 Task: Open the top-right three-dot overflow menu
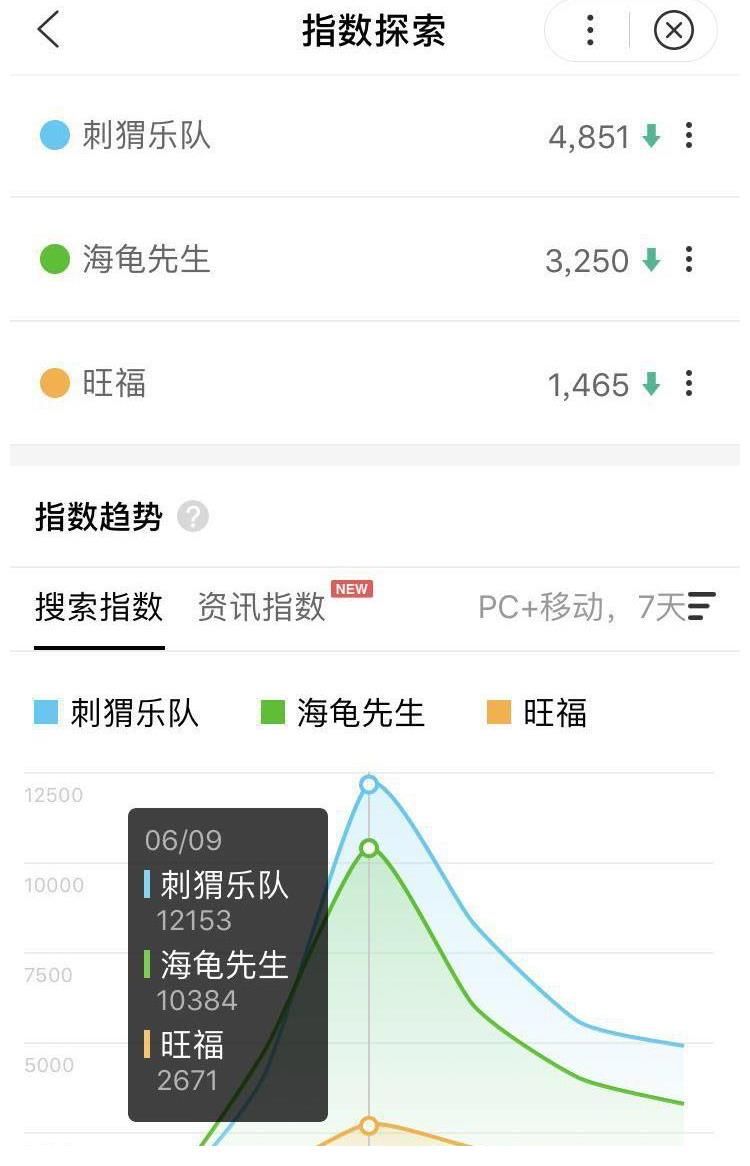click(589, 31)
